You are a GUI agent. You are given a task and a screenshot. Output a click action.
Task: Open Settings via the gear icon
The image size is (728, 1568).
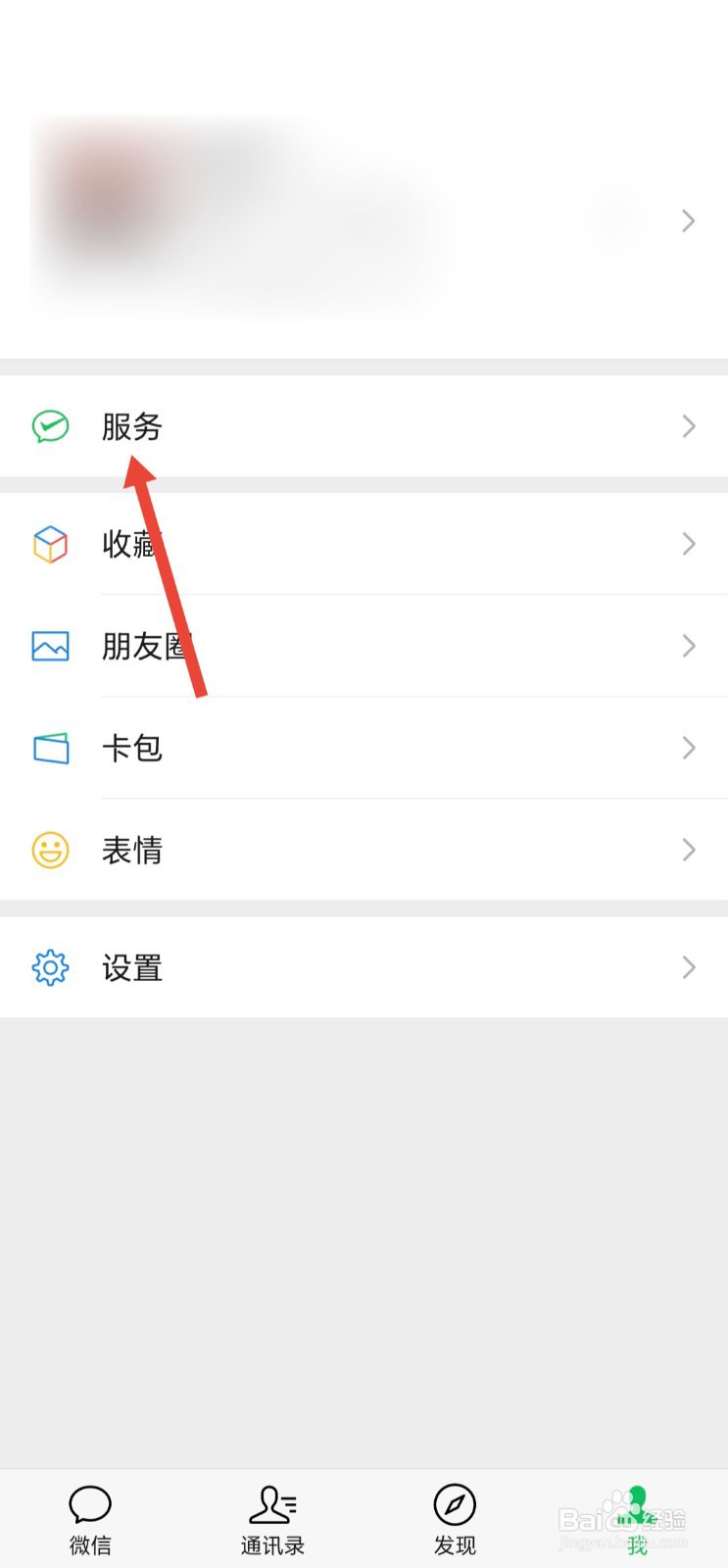click(50, 967)
